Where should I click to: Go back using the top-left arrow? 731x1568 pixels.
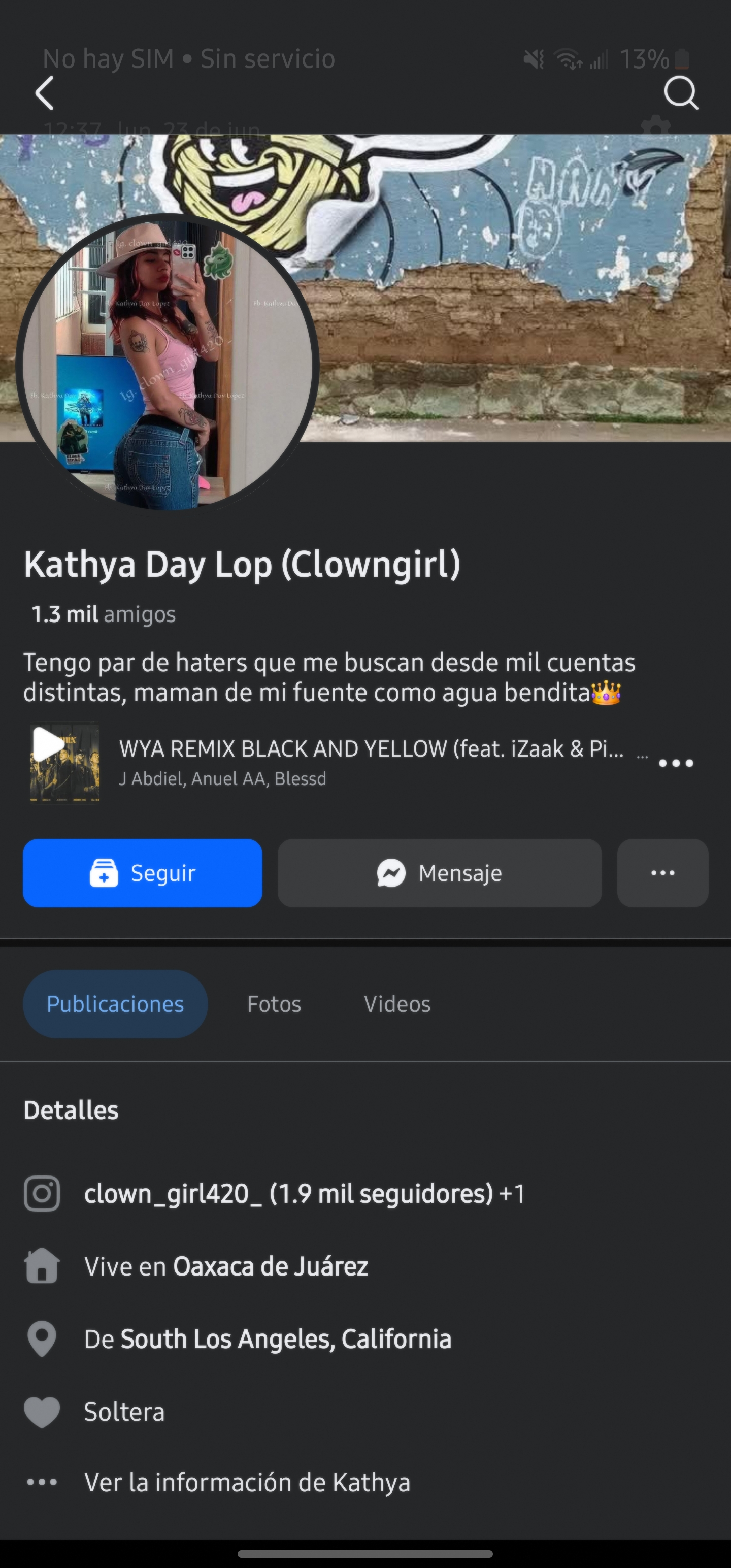point(45,93)
